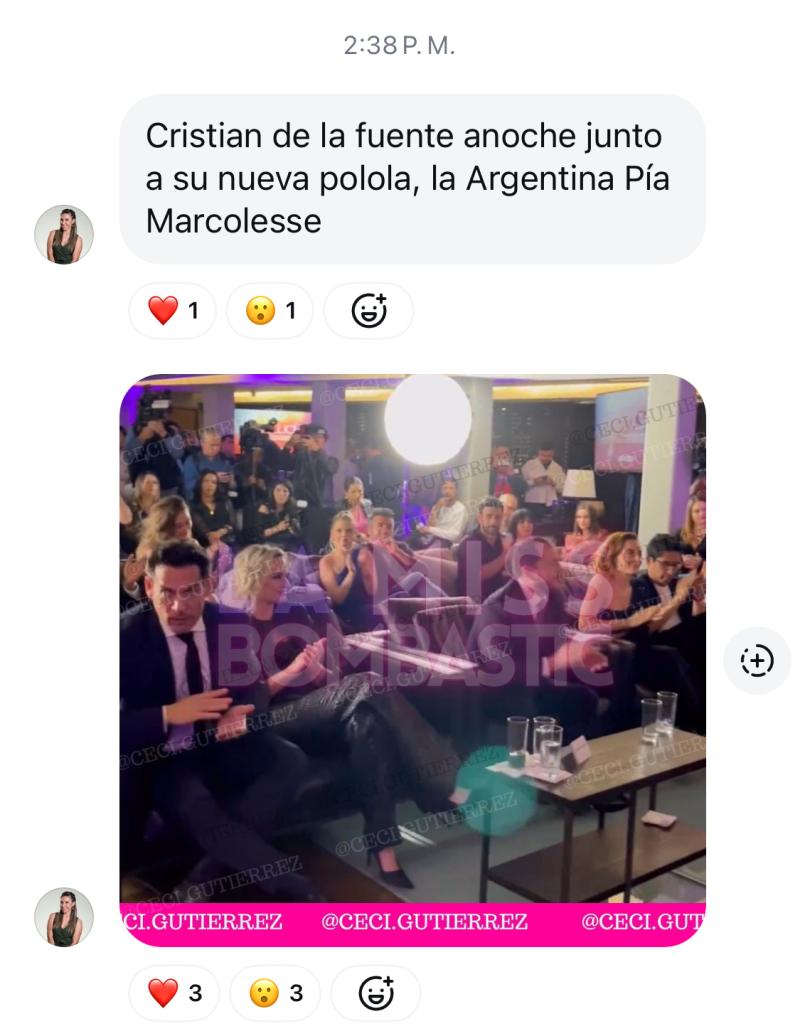Click the surprised-face emoji reaction under the photo
800x1036 pixels.
click(x=264, y=994)
